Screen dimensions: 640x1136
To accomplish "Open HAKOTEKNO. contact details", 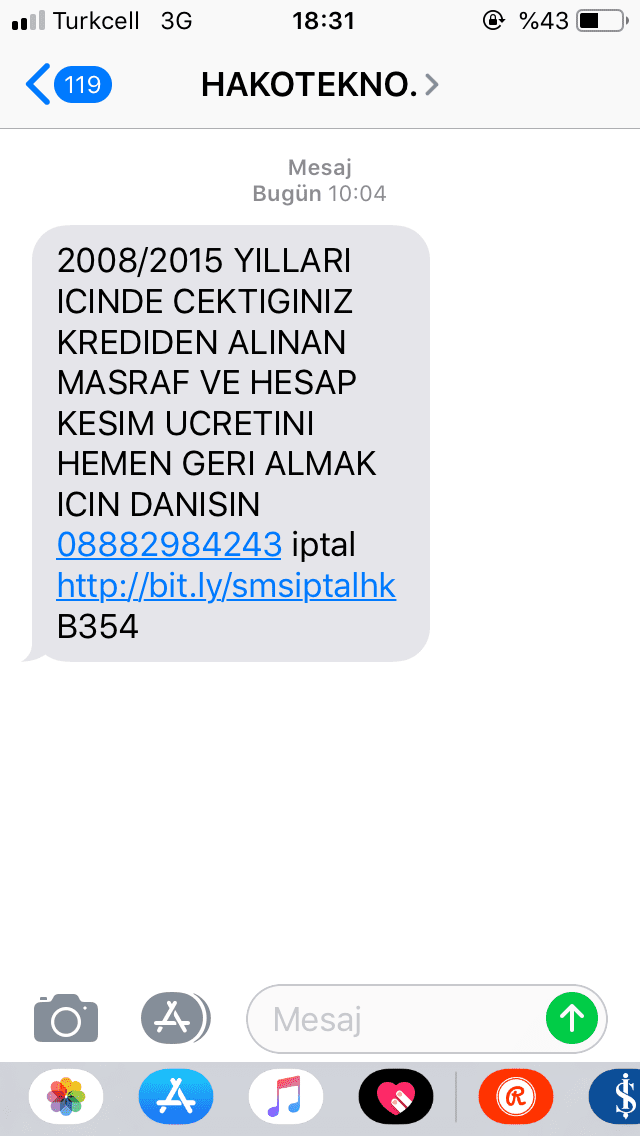I will click(x=320, y=85).
